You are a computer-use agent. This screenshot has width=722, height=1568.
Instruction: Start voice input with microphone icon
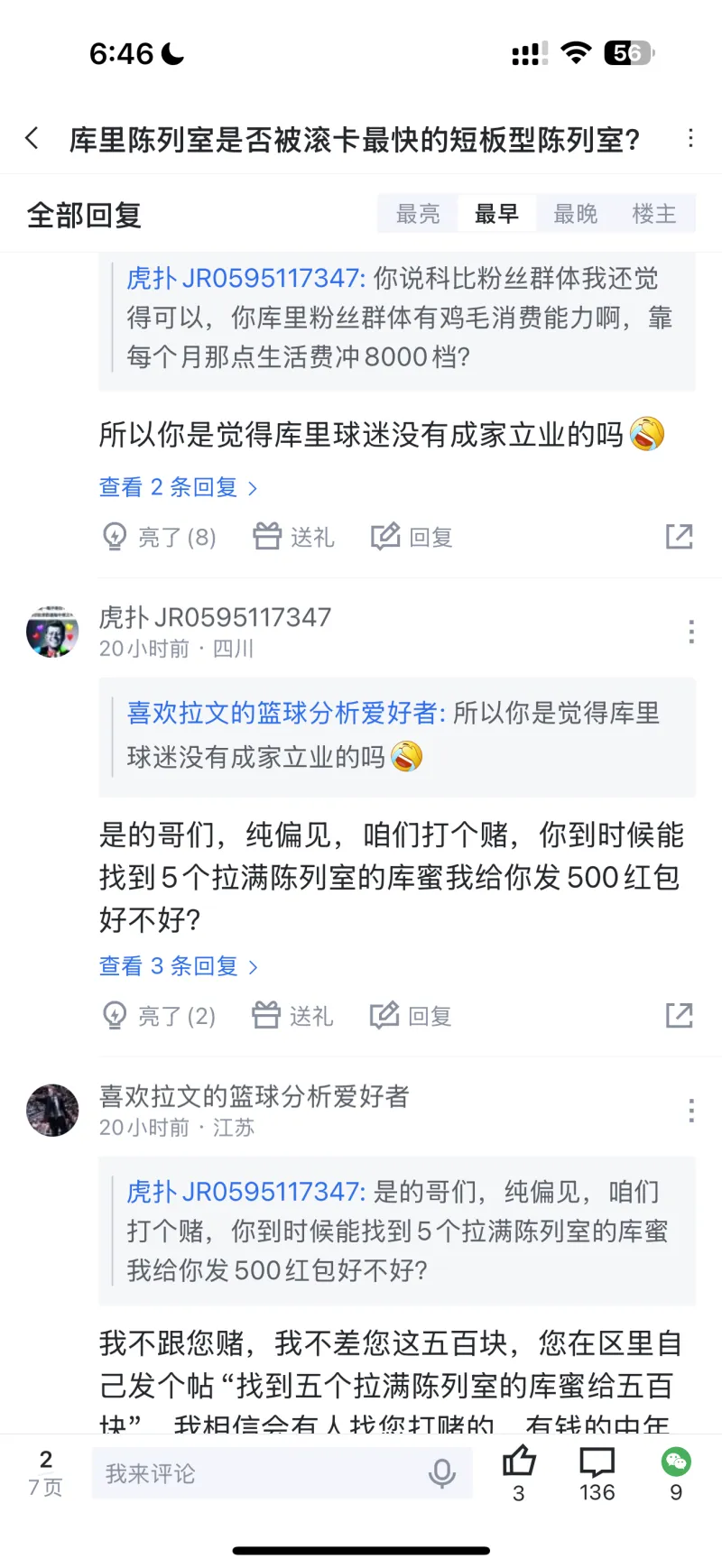click(x=441, y=1474)
